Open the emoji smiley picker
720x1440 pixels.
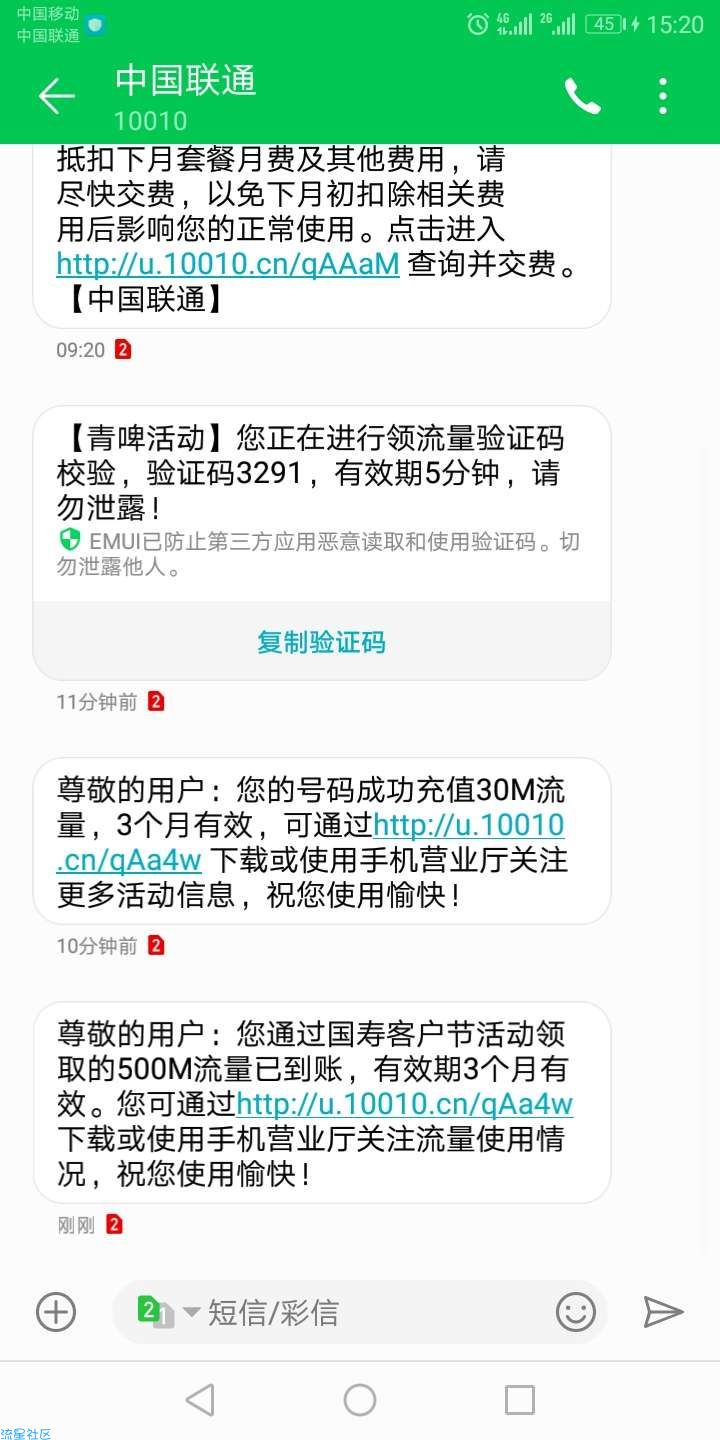576,1311
